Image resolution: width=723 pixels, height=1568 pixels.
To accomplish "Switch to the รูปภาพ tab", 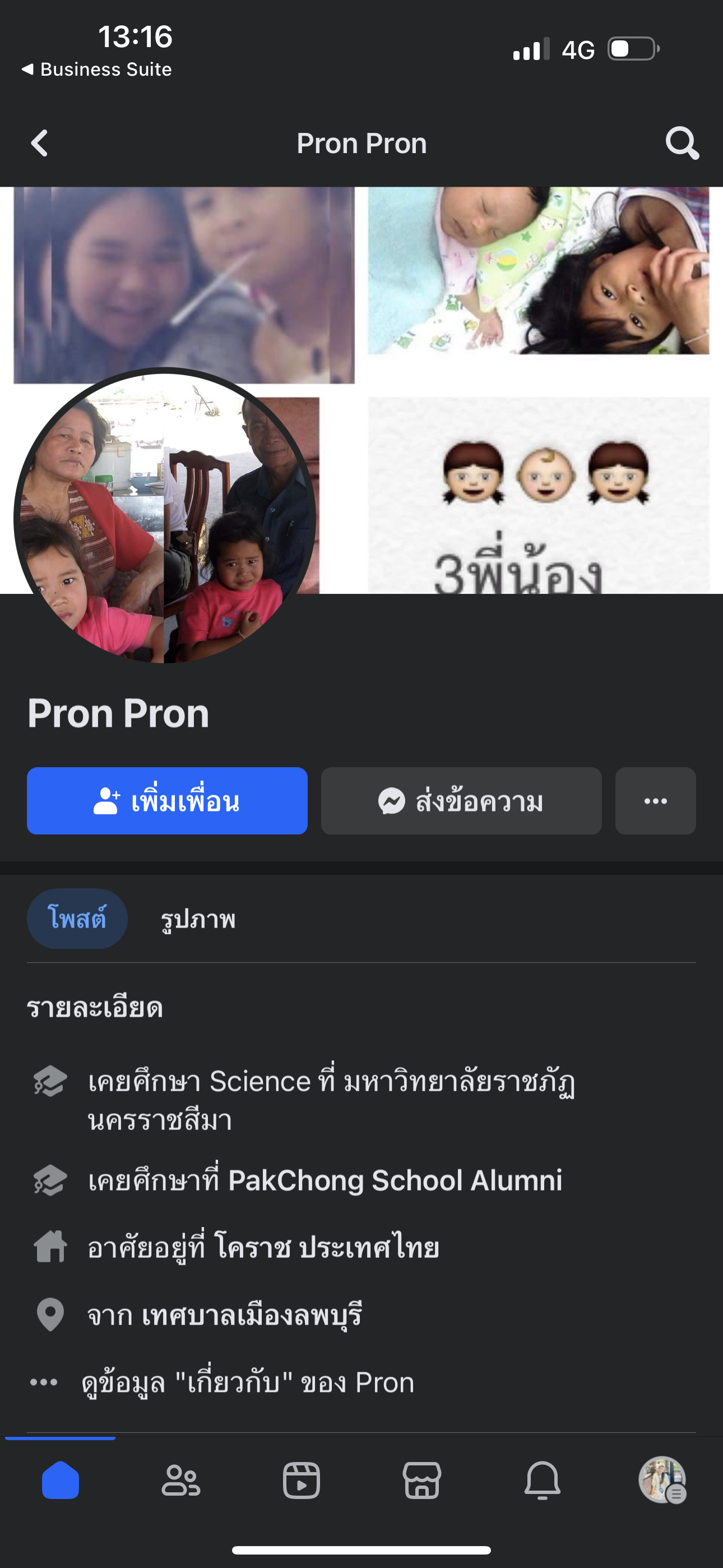I will click(198, 919).
